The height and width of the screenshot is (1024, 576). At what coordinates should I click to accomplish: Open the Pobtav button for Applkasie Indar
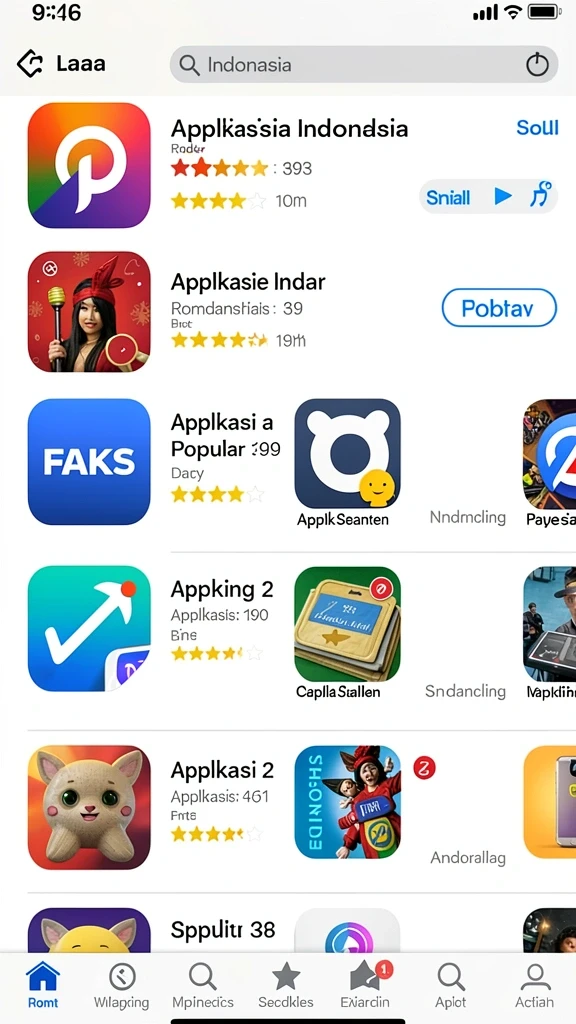[x=499, y=308]
